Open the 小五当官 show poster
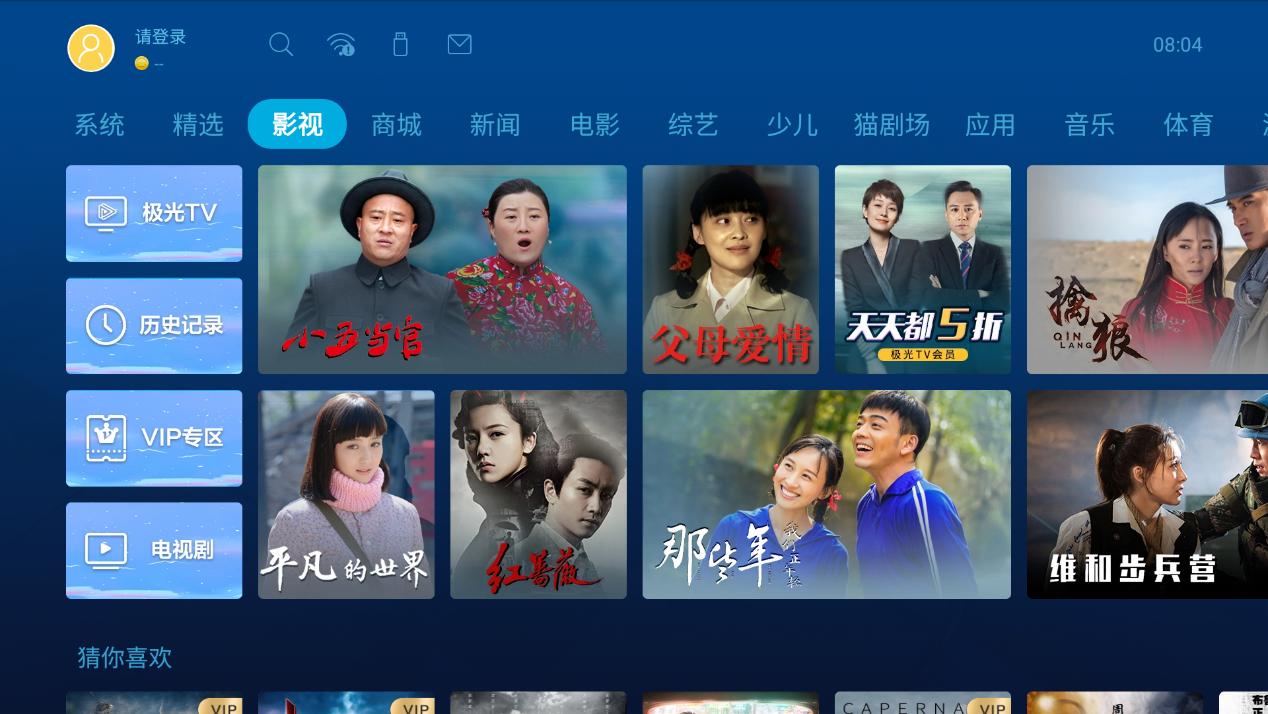Screen dimensions: 1268x714 (442, 269)
